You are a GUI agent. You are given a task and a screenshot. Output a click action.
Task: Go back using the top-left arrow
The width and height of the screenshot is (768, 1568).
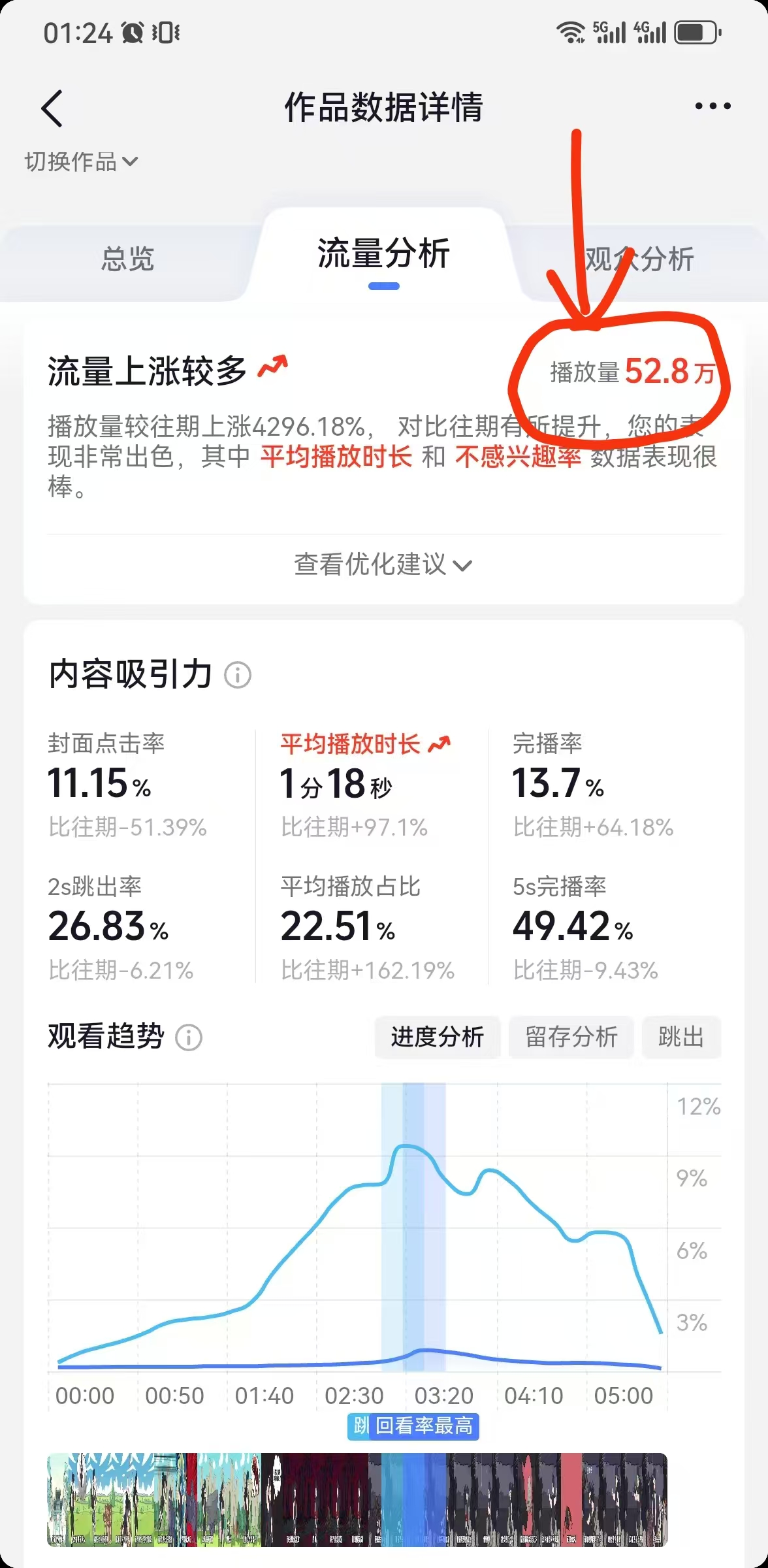pos(52,108)
